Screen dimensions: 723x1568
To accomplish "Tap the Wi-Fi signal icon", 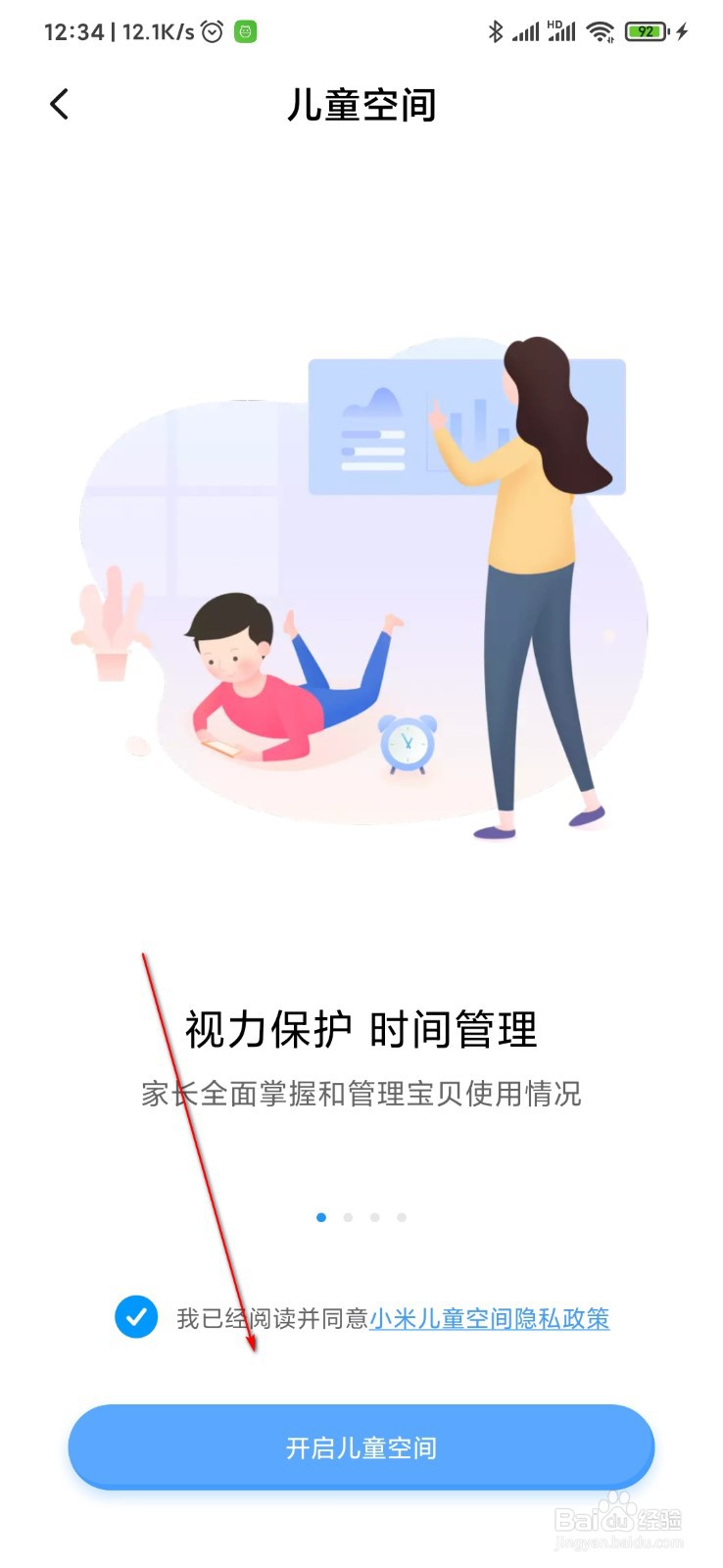I will [x=602, y=30].
